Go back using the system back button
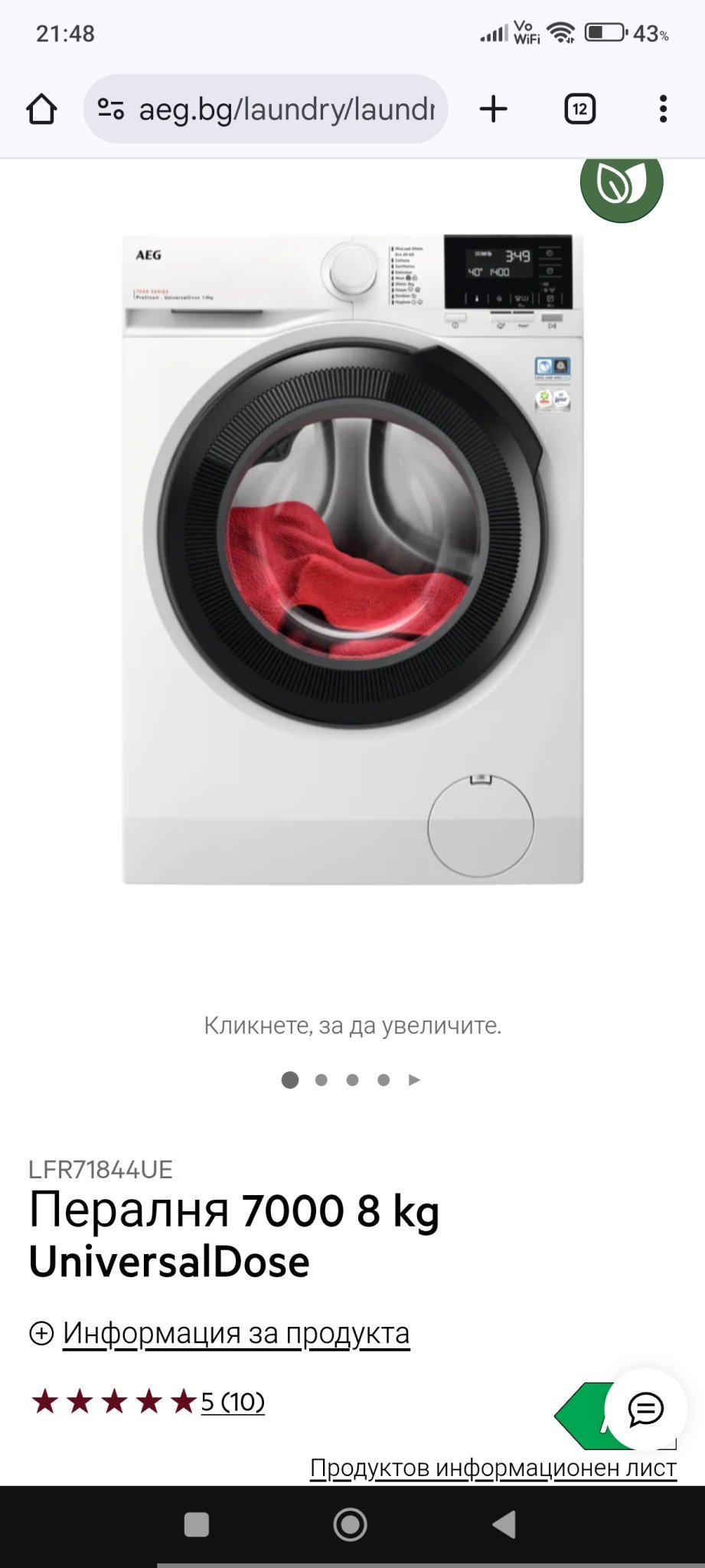The width and height of the screenshot is (705, 1568). pyautogui.click(x=504, y=1524)
